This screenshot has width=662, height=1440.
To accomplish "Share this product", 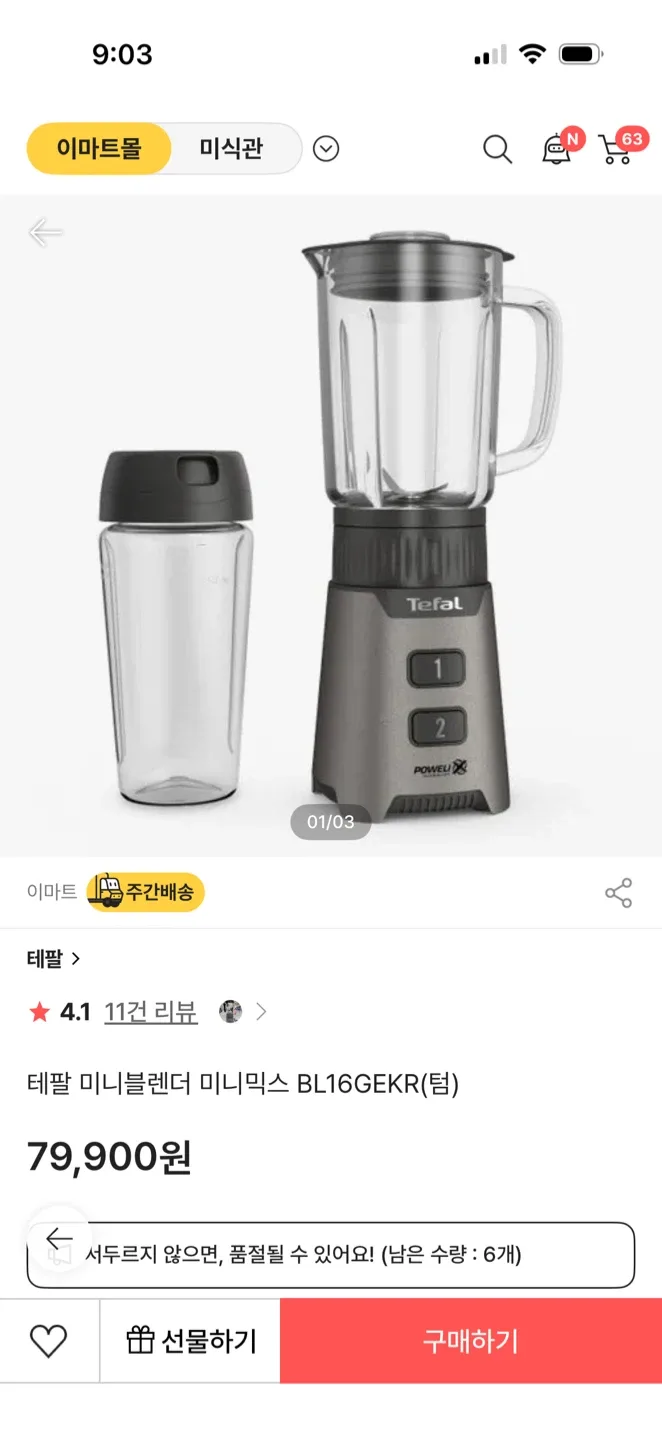I will pyautogui.click(x=618, y=893).
